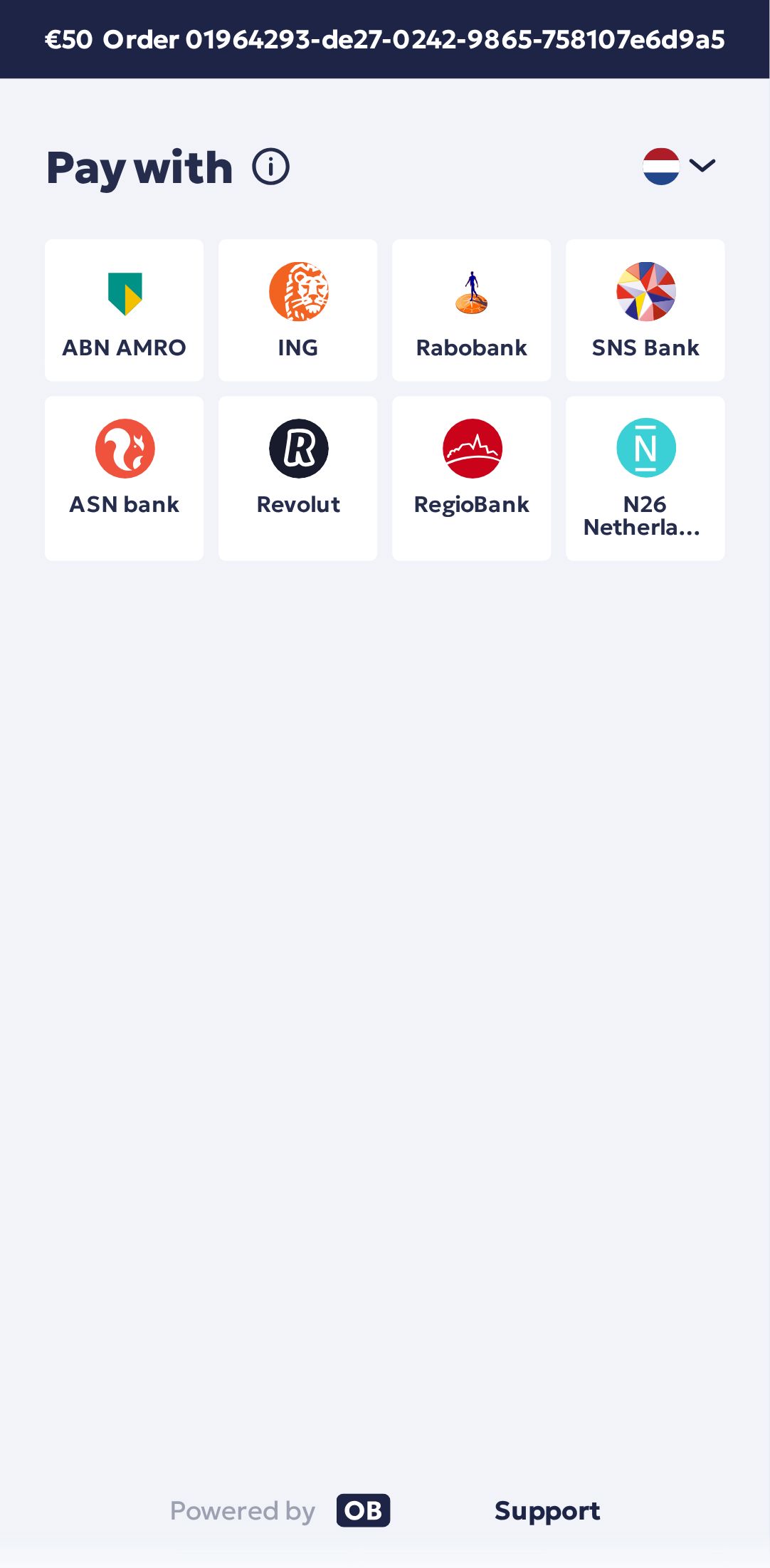Choose N26 Netherlands bank
Image resolution: width=770 pixels, height=1568 pixels.
point(645,478)
